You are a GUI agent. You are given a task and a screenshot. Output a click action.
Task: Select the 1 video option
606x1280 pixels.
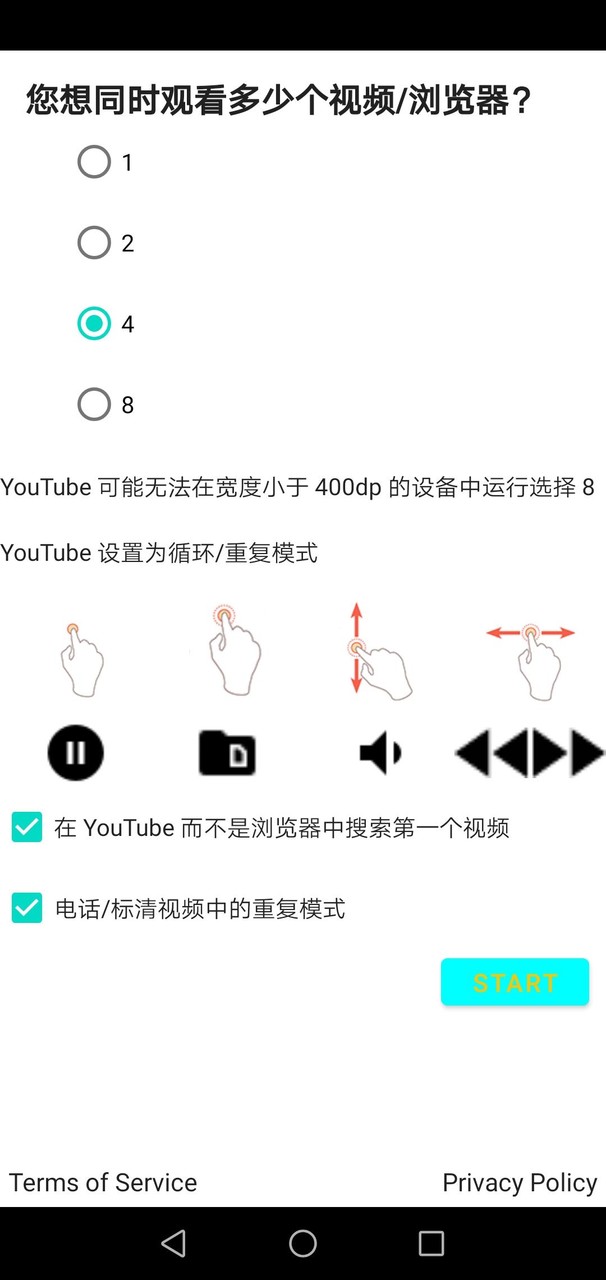click(94, 162)
